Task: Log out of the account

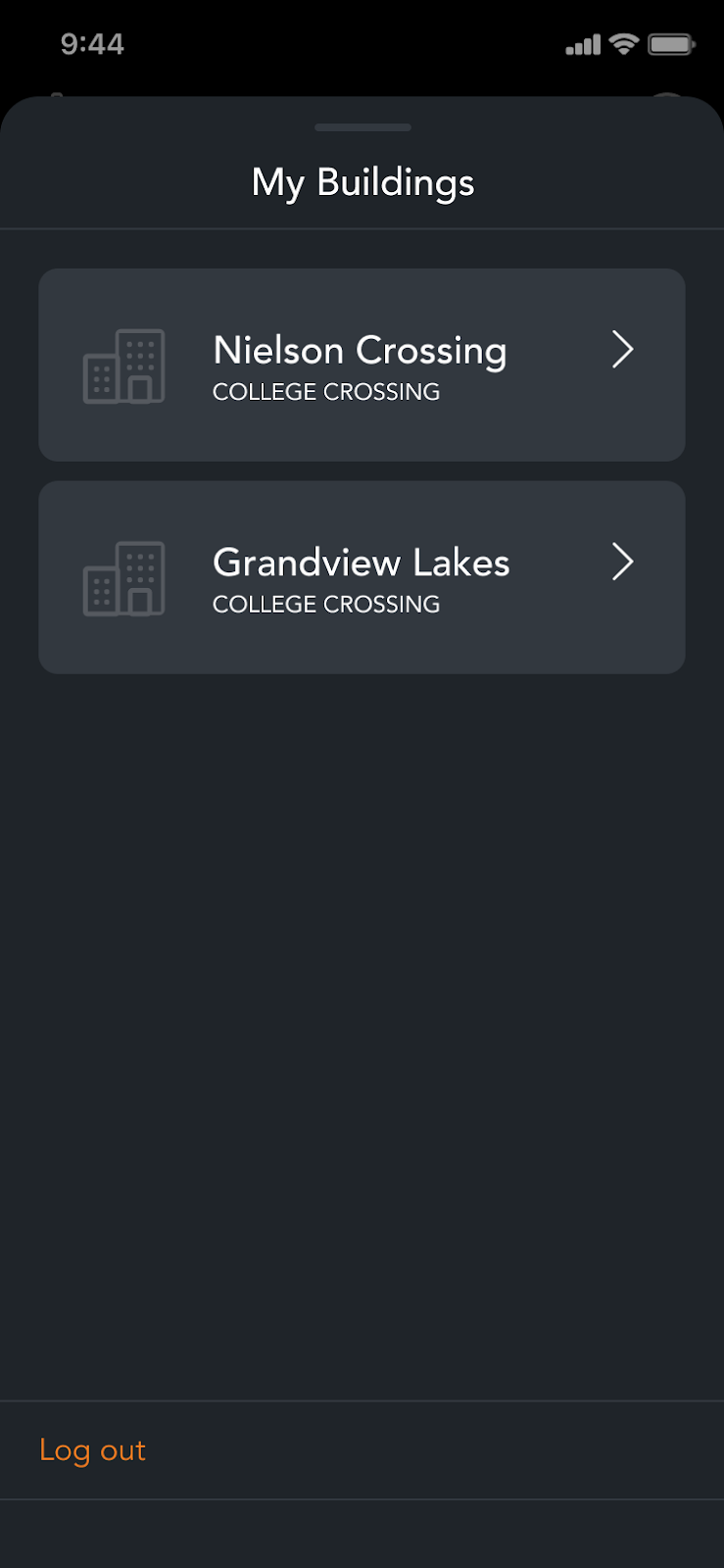Action: click(x=92, y=1450)
